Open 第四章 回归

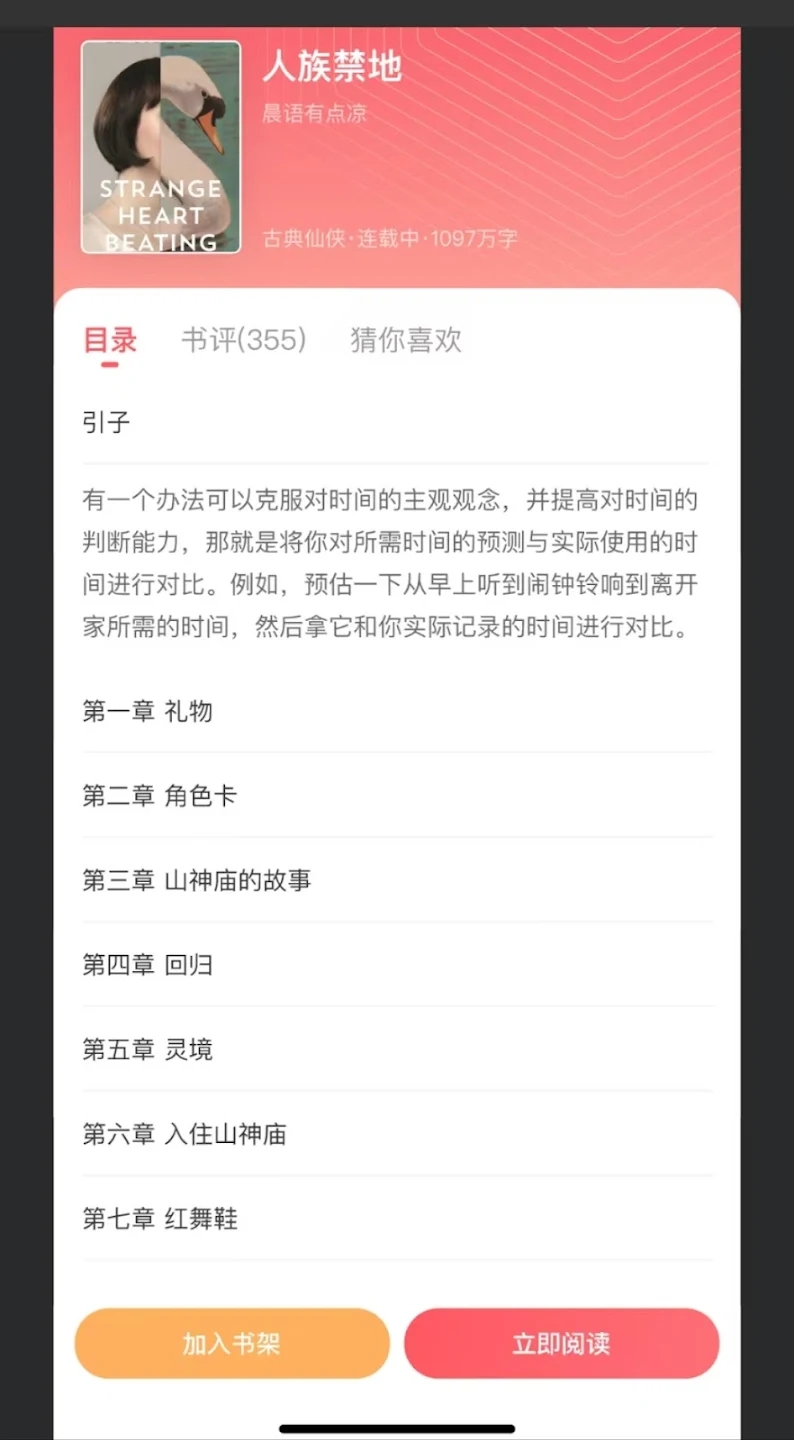pos(147,965)
